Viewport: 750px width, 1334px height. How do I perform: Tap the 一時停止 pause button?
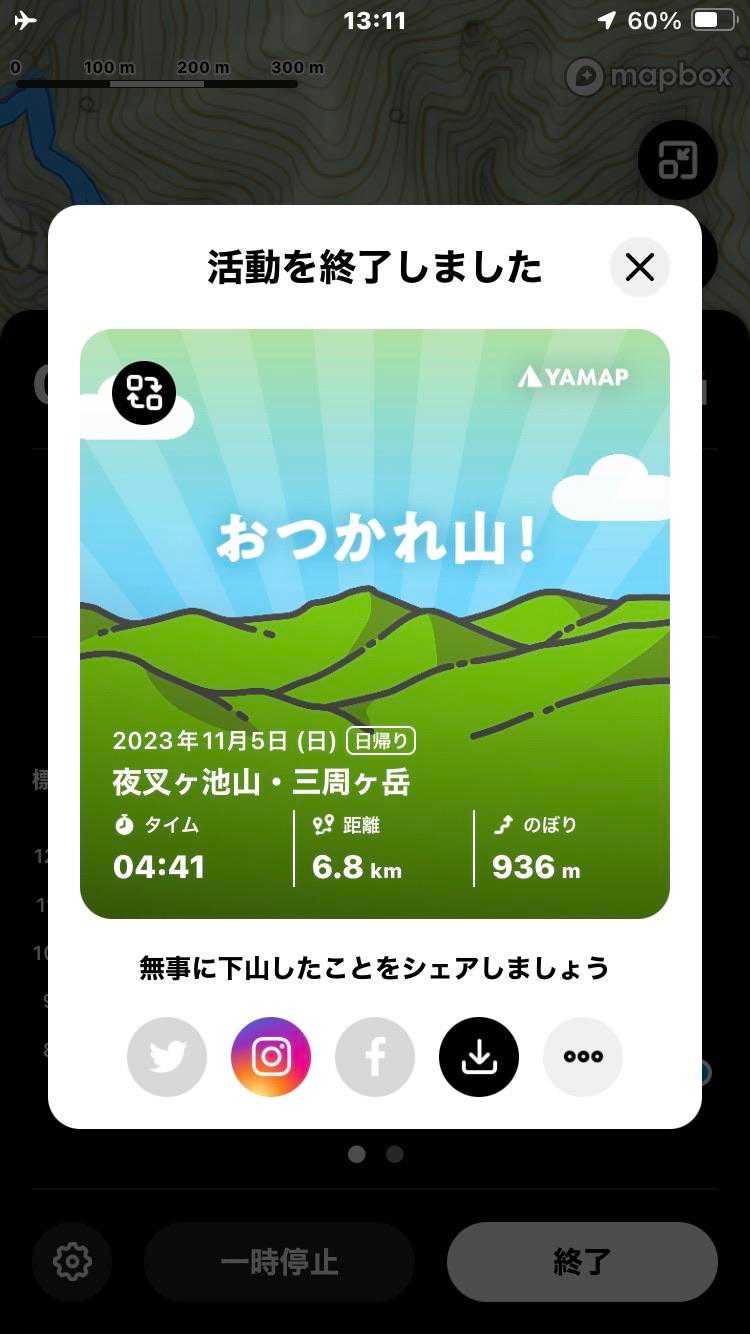(x=279, y=1262)
